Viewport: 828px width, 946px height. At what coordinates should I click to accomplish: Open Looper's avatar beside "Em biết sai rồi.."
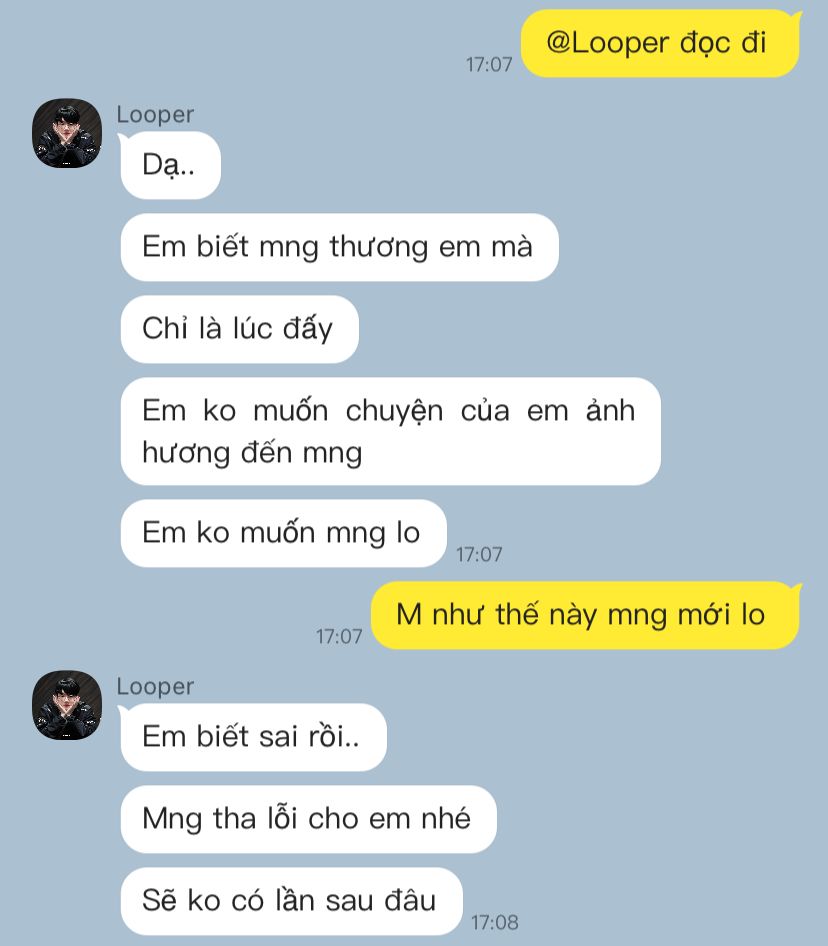[x=67, y=705]
